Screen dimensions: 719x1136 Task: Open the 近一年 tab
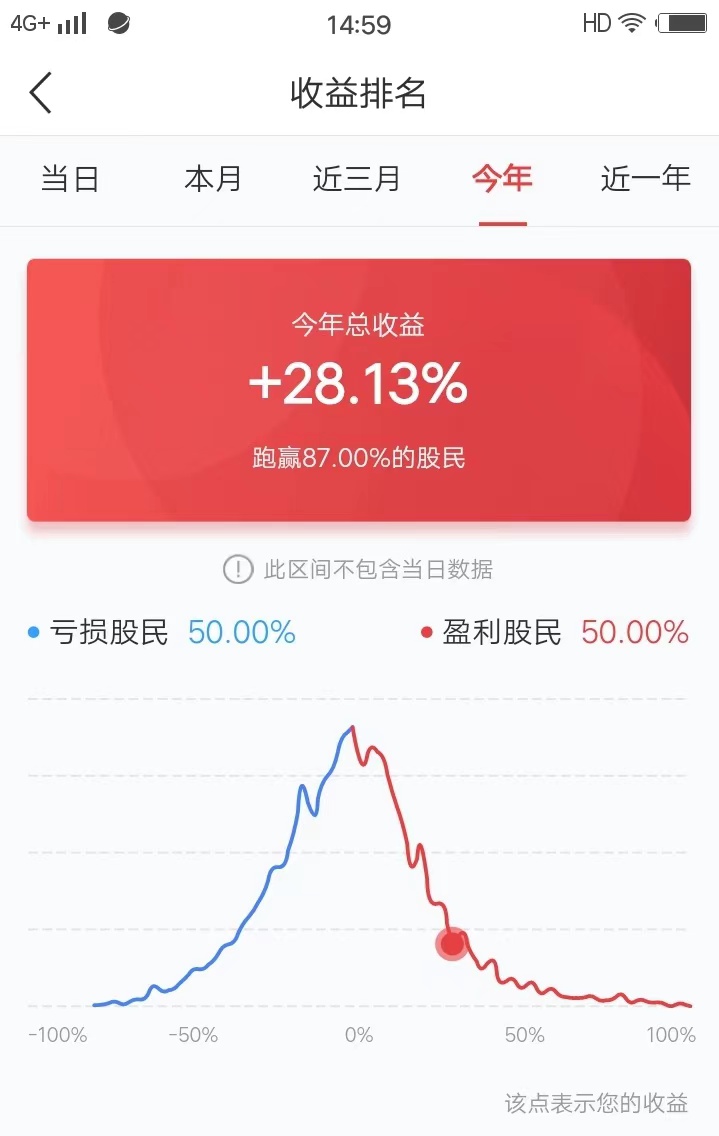coord(646,179)
